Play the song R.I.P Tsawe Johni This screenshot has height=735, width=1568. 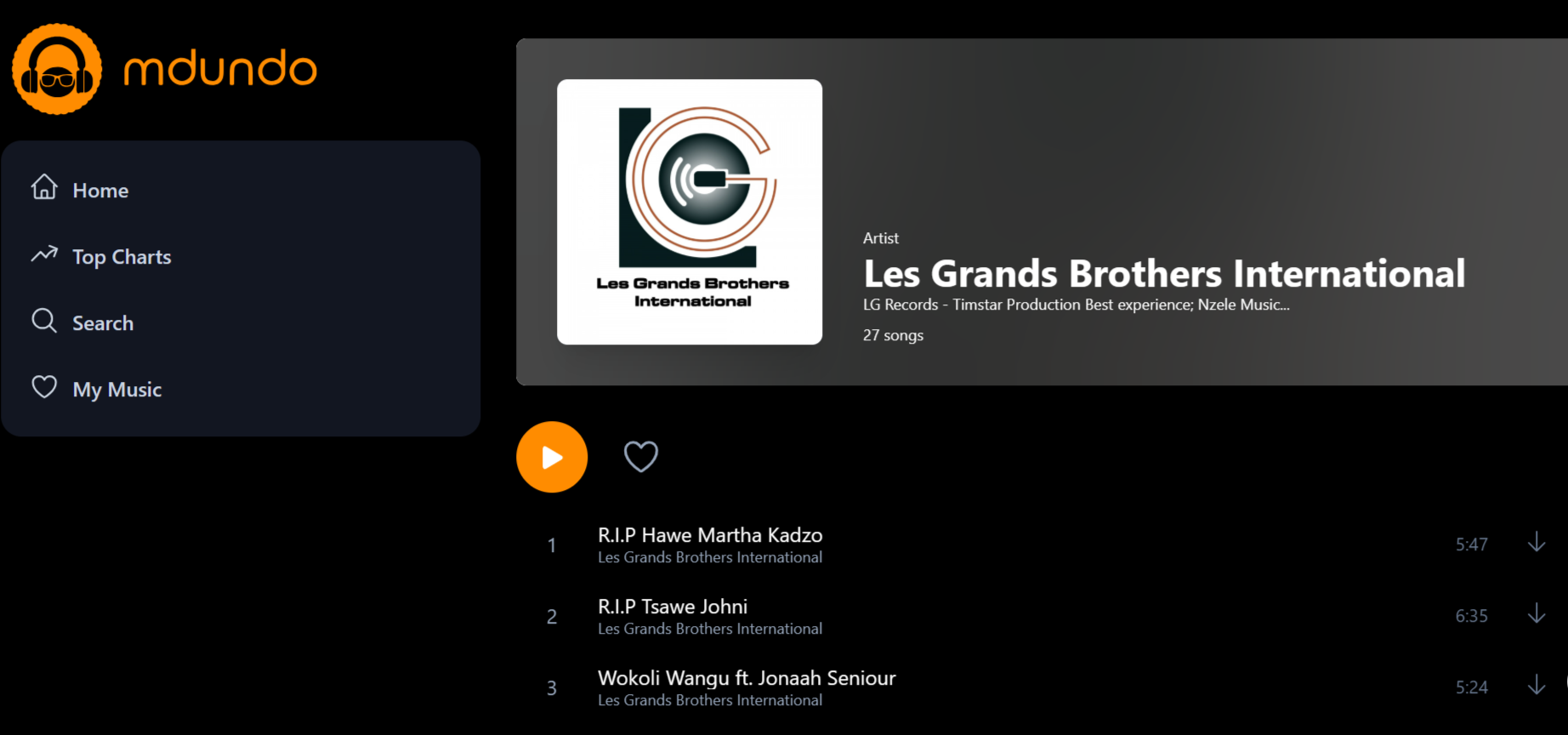click(672, 607)
